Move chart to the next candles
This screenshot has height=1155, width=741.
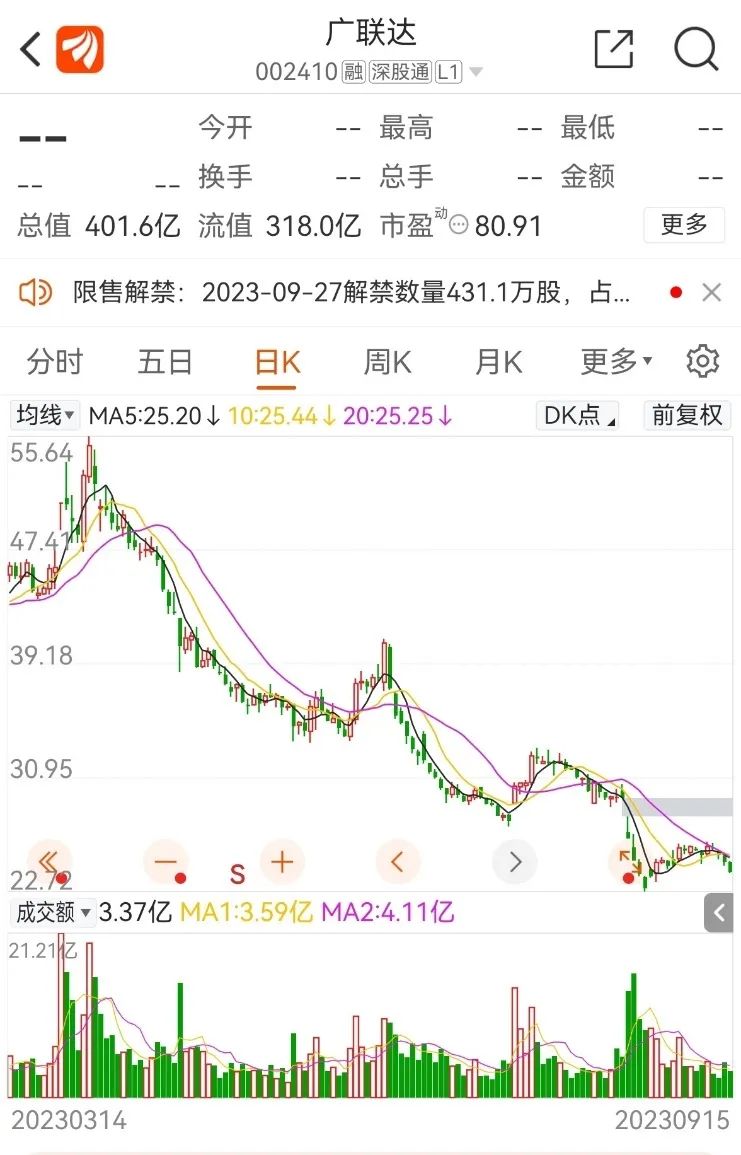point(514,861)
